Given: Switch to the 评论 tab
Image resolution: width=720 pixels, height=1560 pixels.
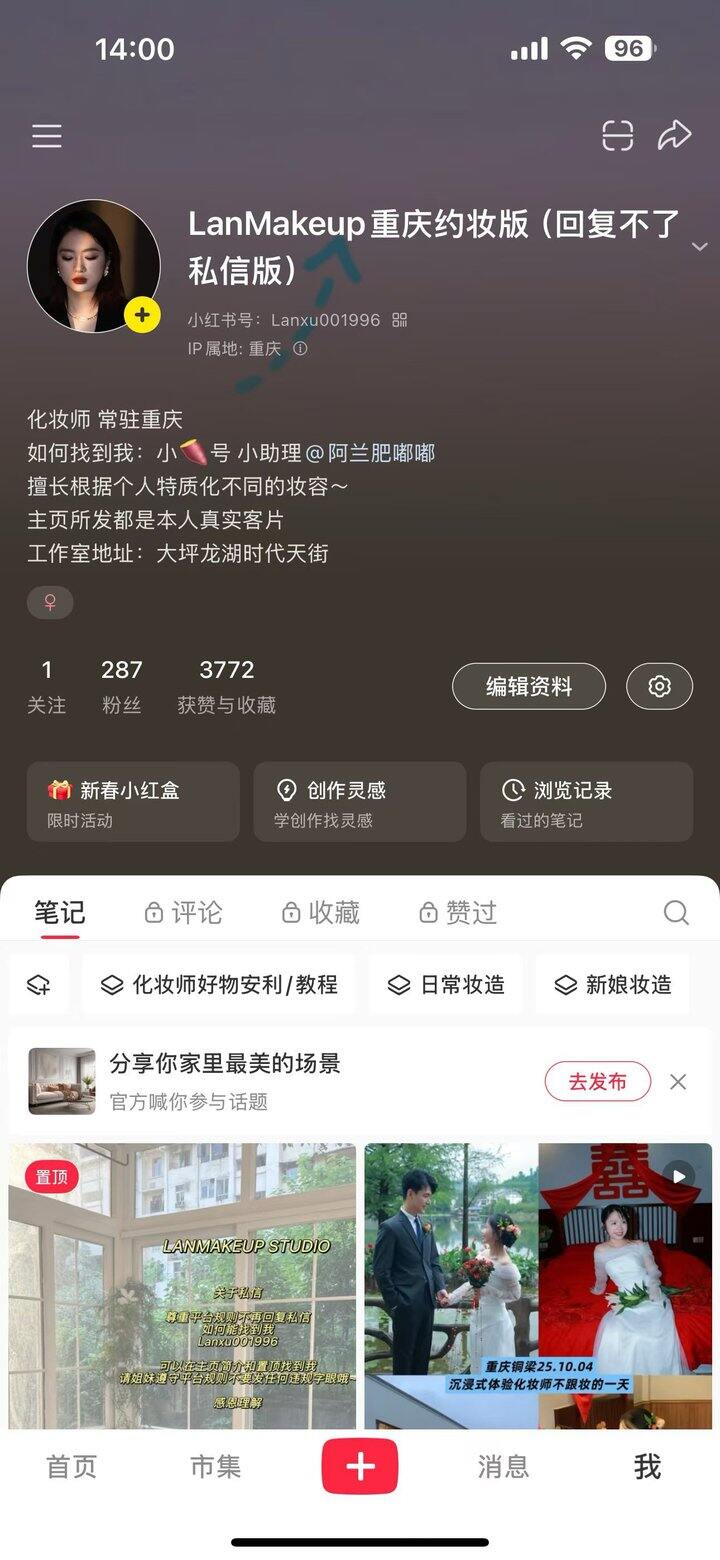Looking at the screenshot, I should 183,912.
